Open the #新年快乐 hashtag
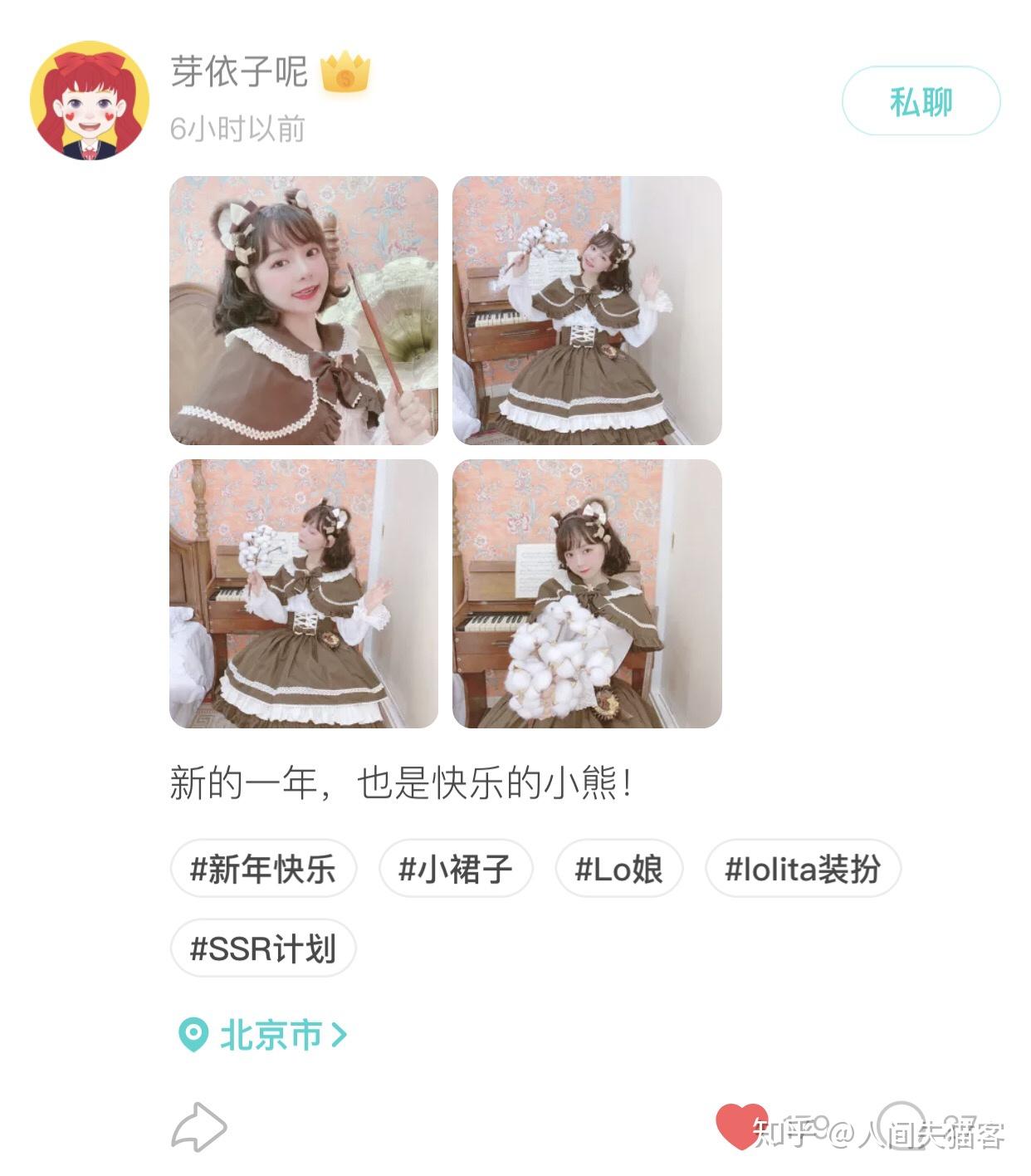Screen dimensions: 1031x1176 [263, 869]
